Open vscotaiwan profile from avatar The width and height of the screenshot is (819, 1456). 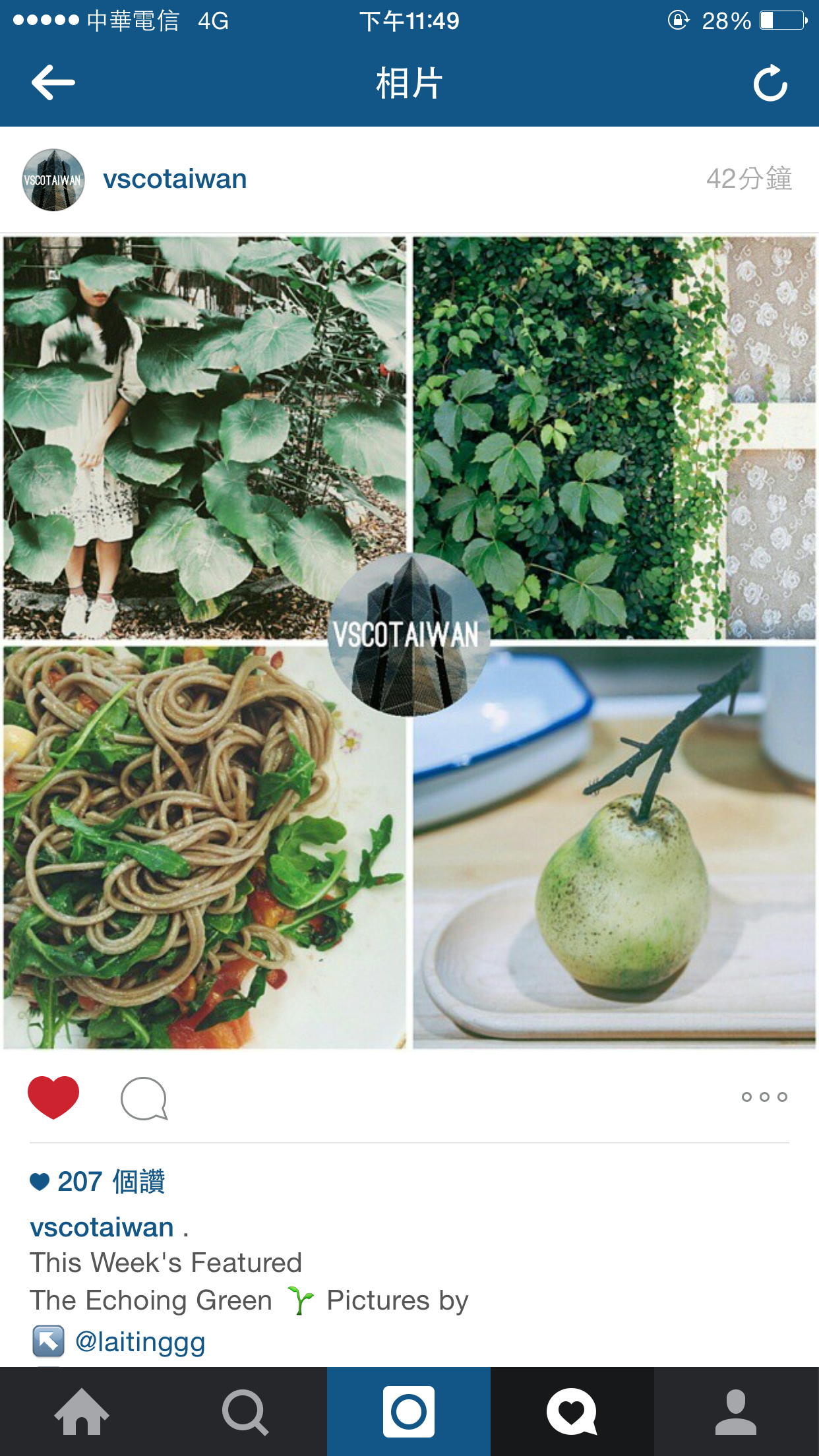(x=53, y=179)
